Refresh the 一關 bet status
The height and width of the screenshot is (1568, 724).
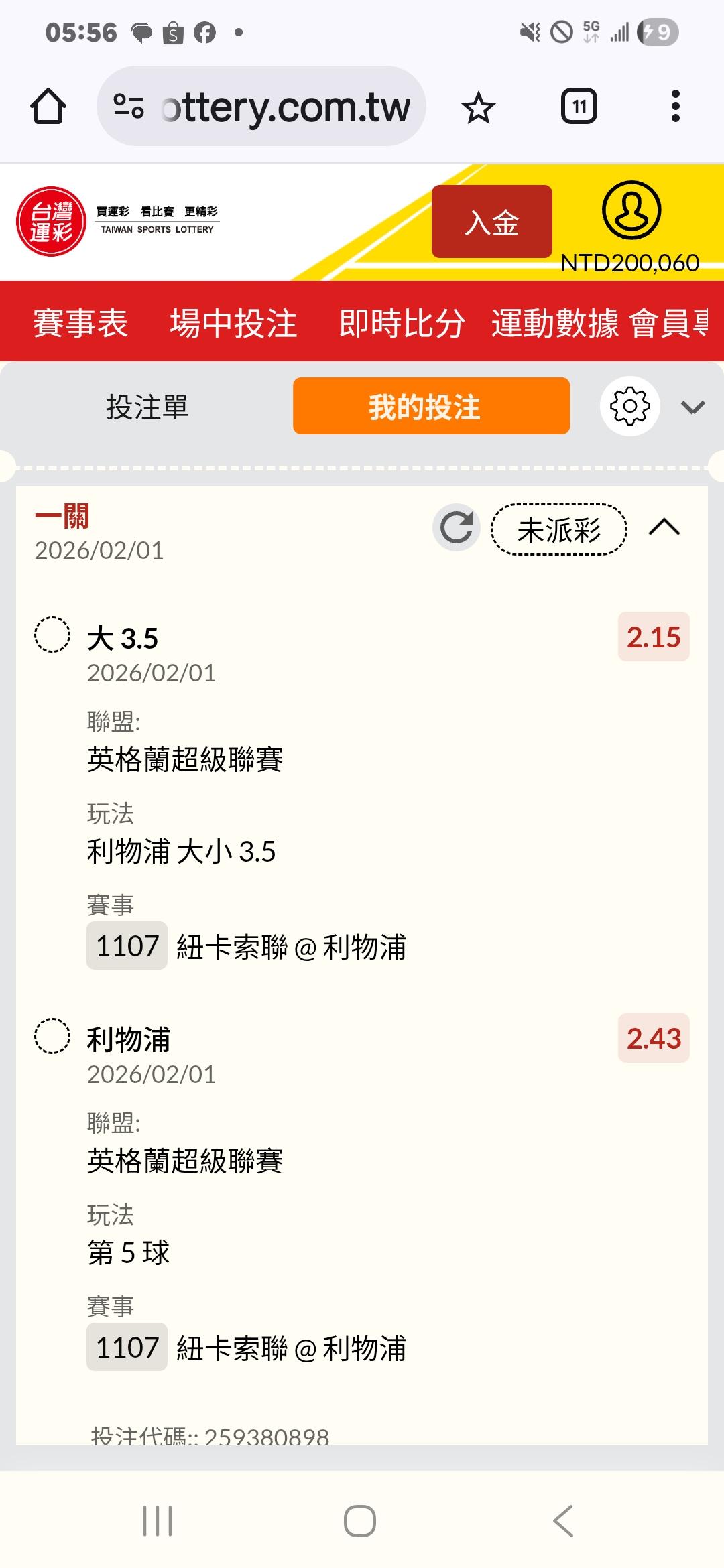[x=457, y=527]
